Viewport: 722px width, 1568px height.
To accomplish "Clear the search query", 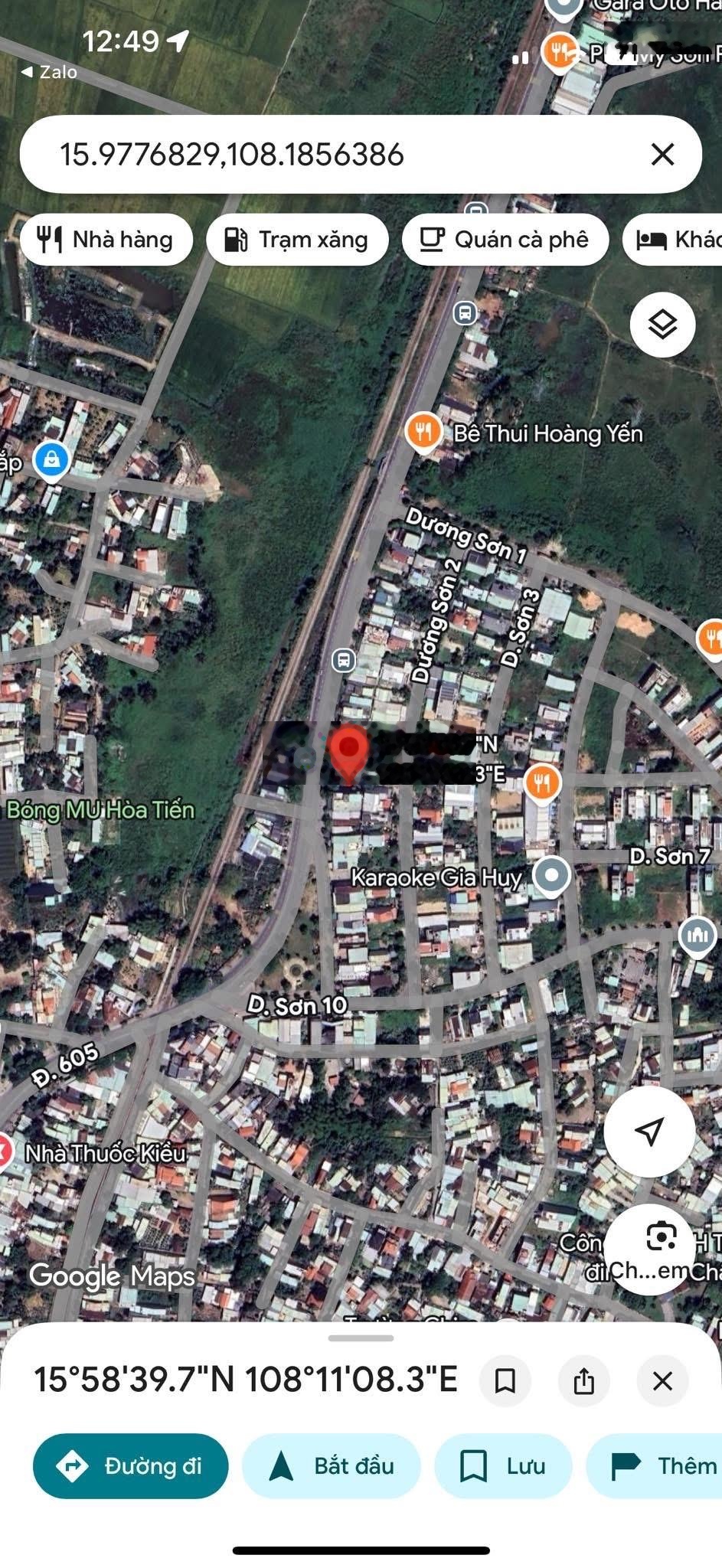I will [x=662, y=155].
